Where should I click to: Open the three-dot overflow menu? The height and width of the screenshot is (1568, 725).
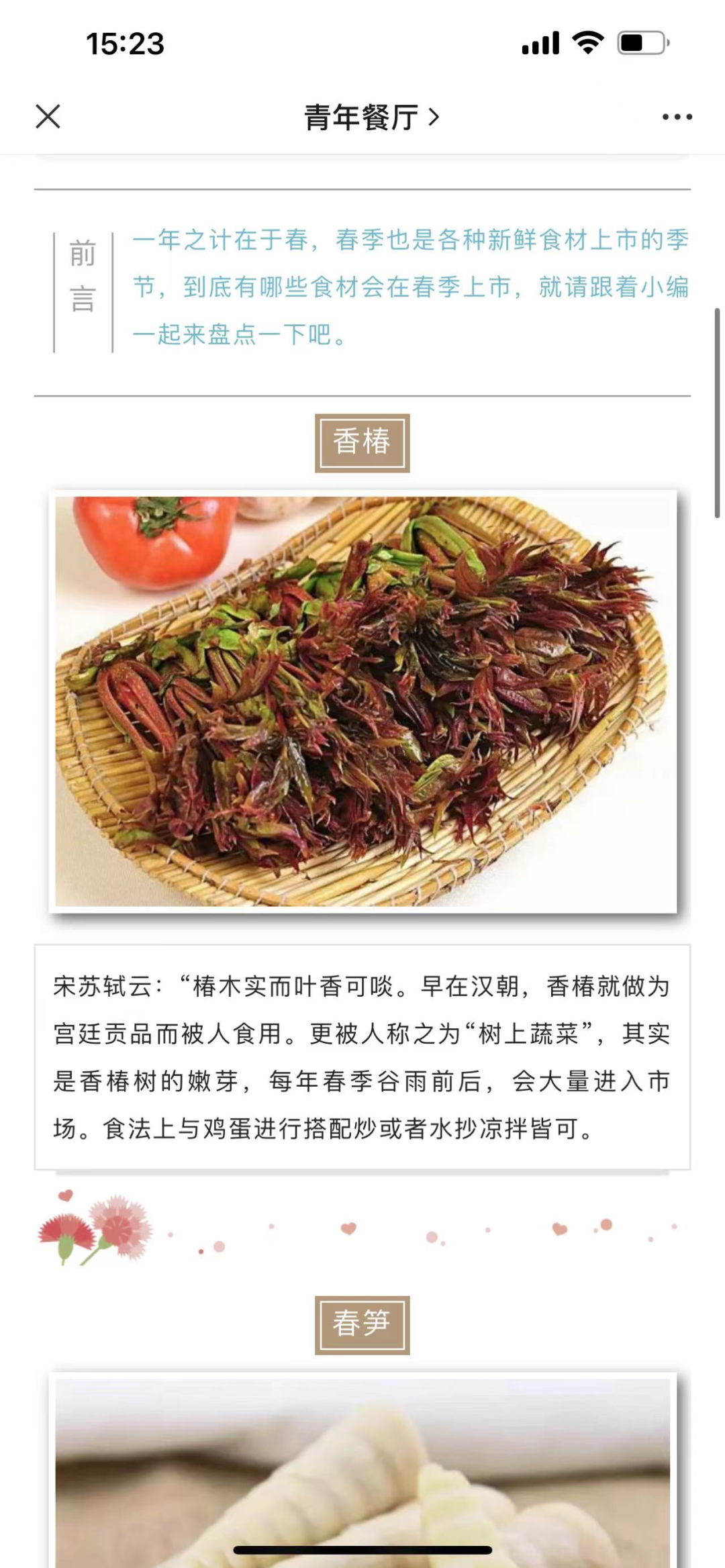[x=677, y=117]
